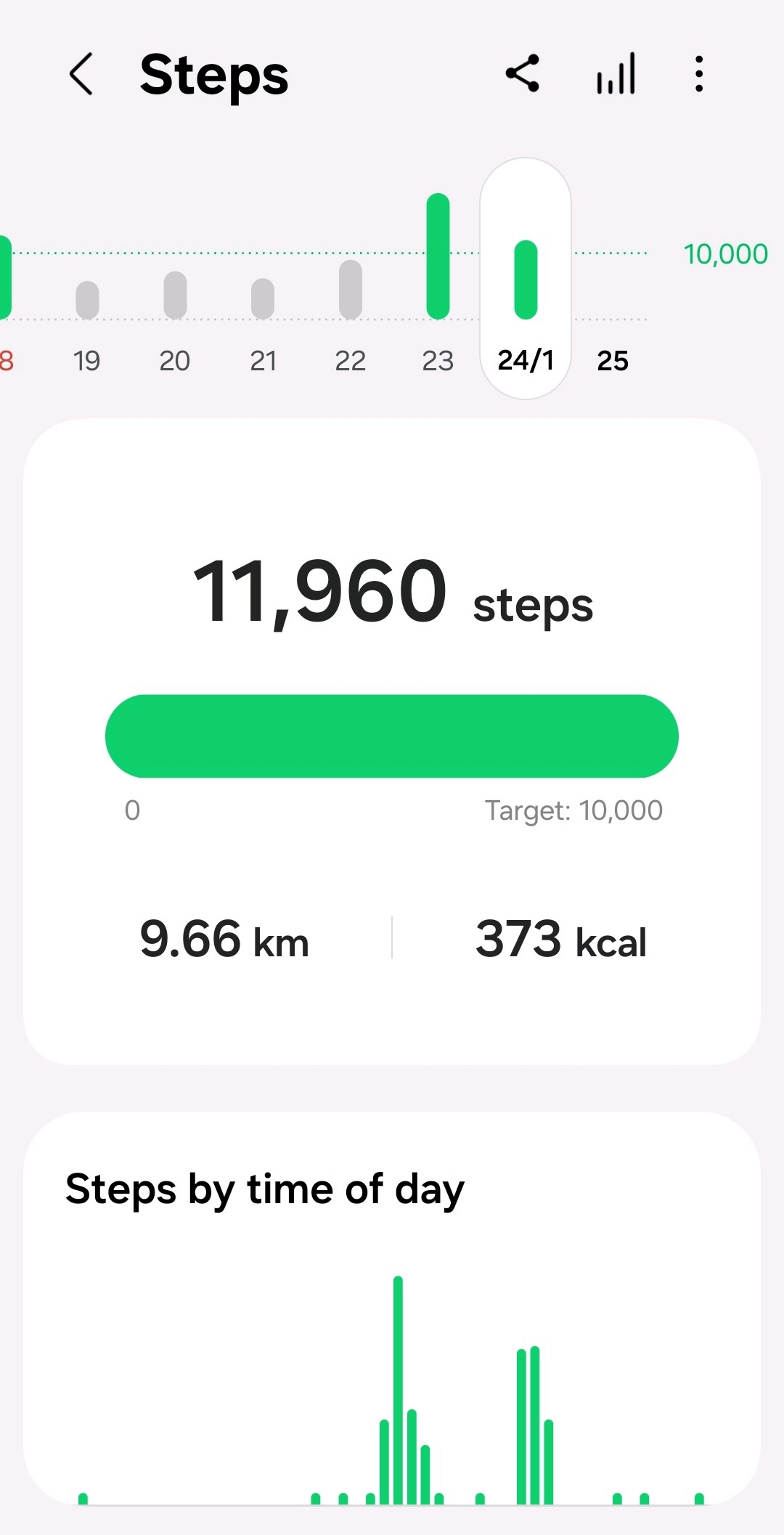Screen dimensions: 784x1535
Task: Open the step trends chart icon
Action: pyautogui.click(x=616, y=73)
